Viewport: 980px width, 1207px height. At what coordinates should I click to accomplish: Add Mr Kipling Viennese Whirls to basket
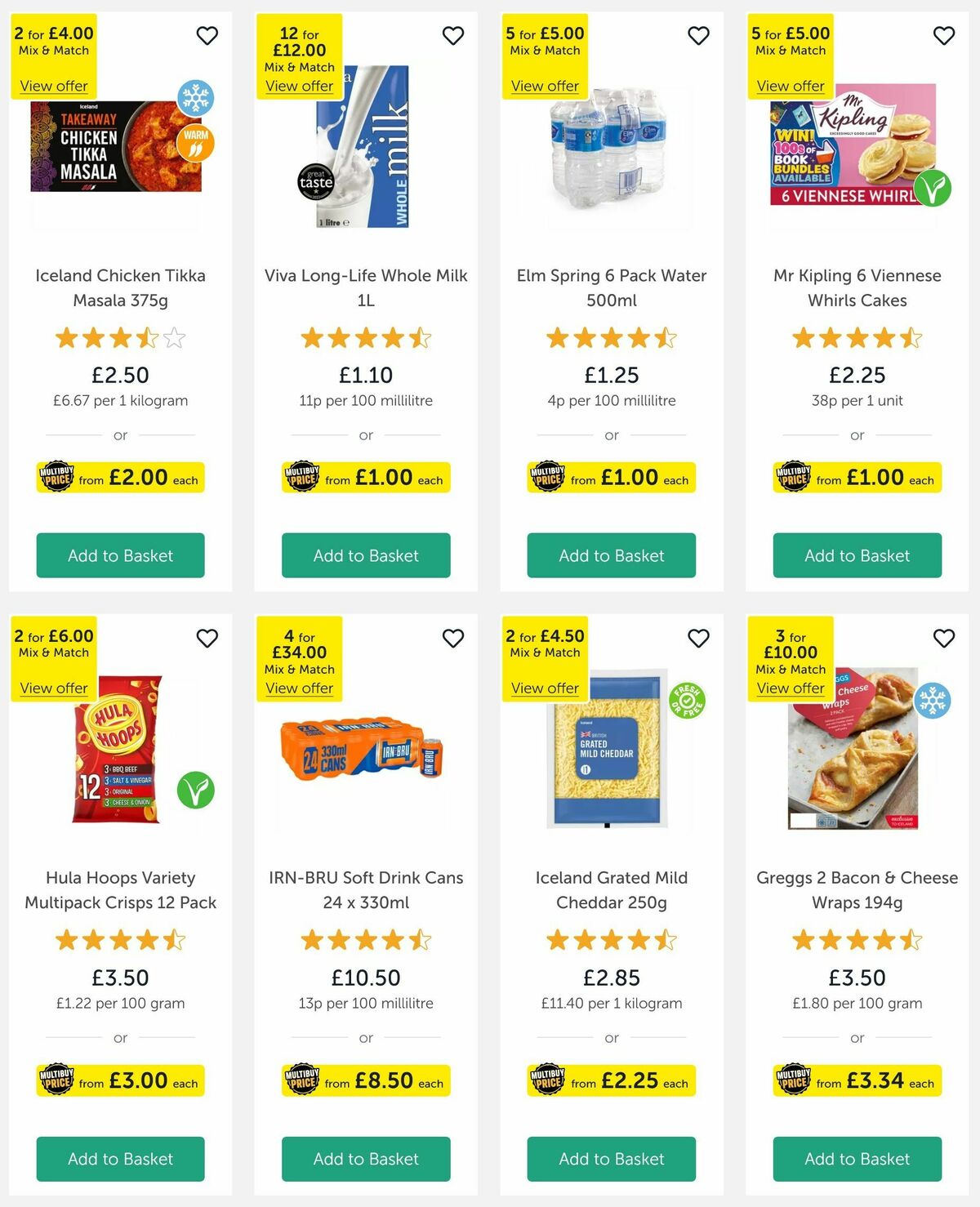pos(856,555)
